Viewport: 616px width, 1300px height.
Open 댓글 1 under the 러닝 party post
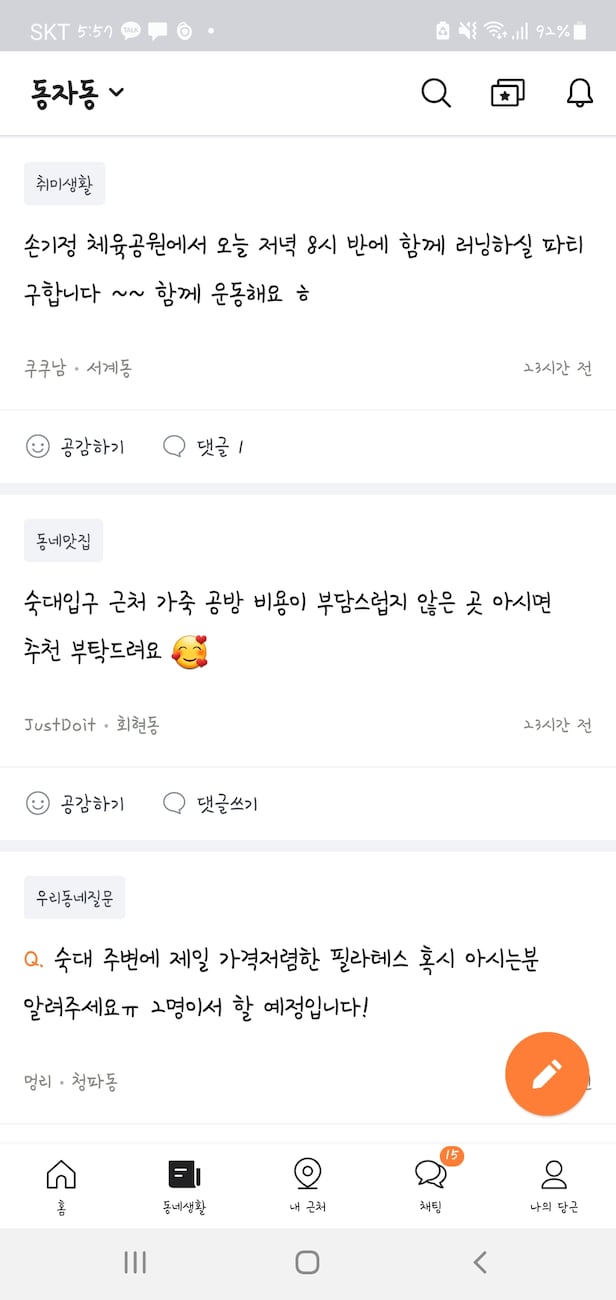[x=204, y=447]
